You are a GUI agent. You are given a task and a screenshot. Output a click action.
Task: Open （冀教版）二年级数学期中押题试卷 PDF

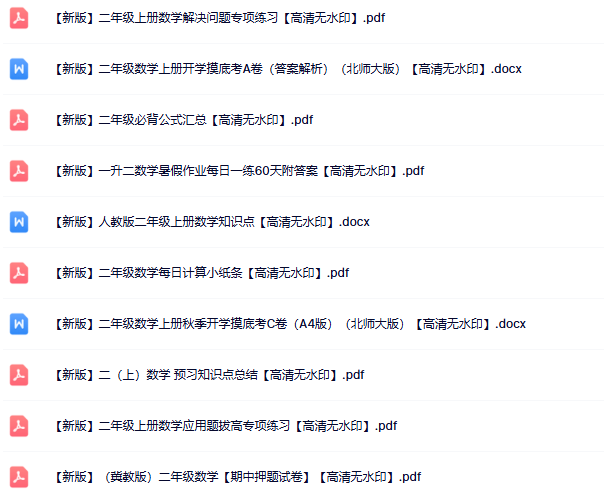point(238,476)
